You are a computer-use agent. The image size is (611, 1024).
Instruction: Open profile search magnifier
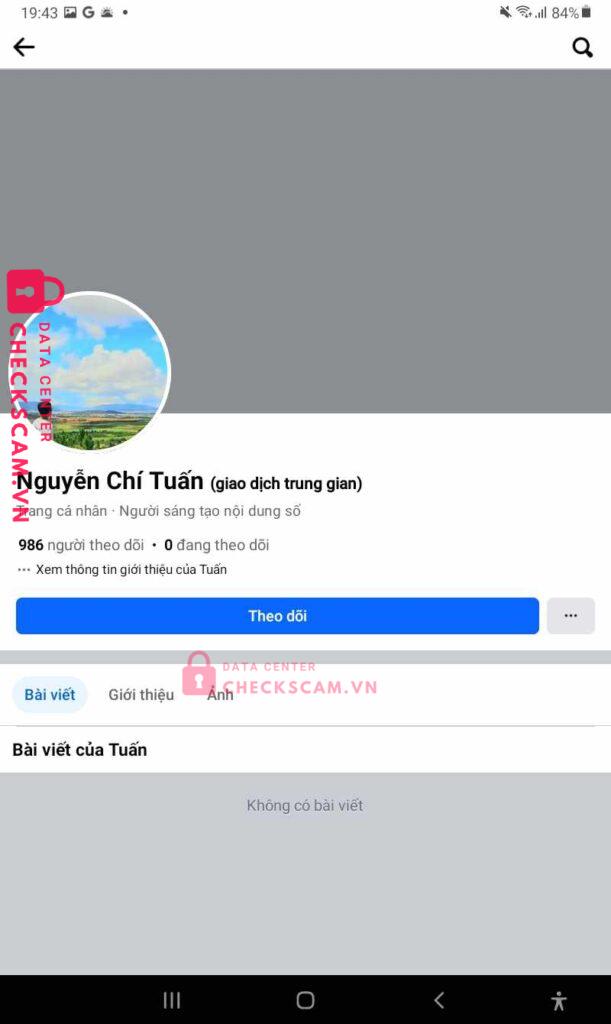click(x=582, y=47)
